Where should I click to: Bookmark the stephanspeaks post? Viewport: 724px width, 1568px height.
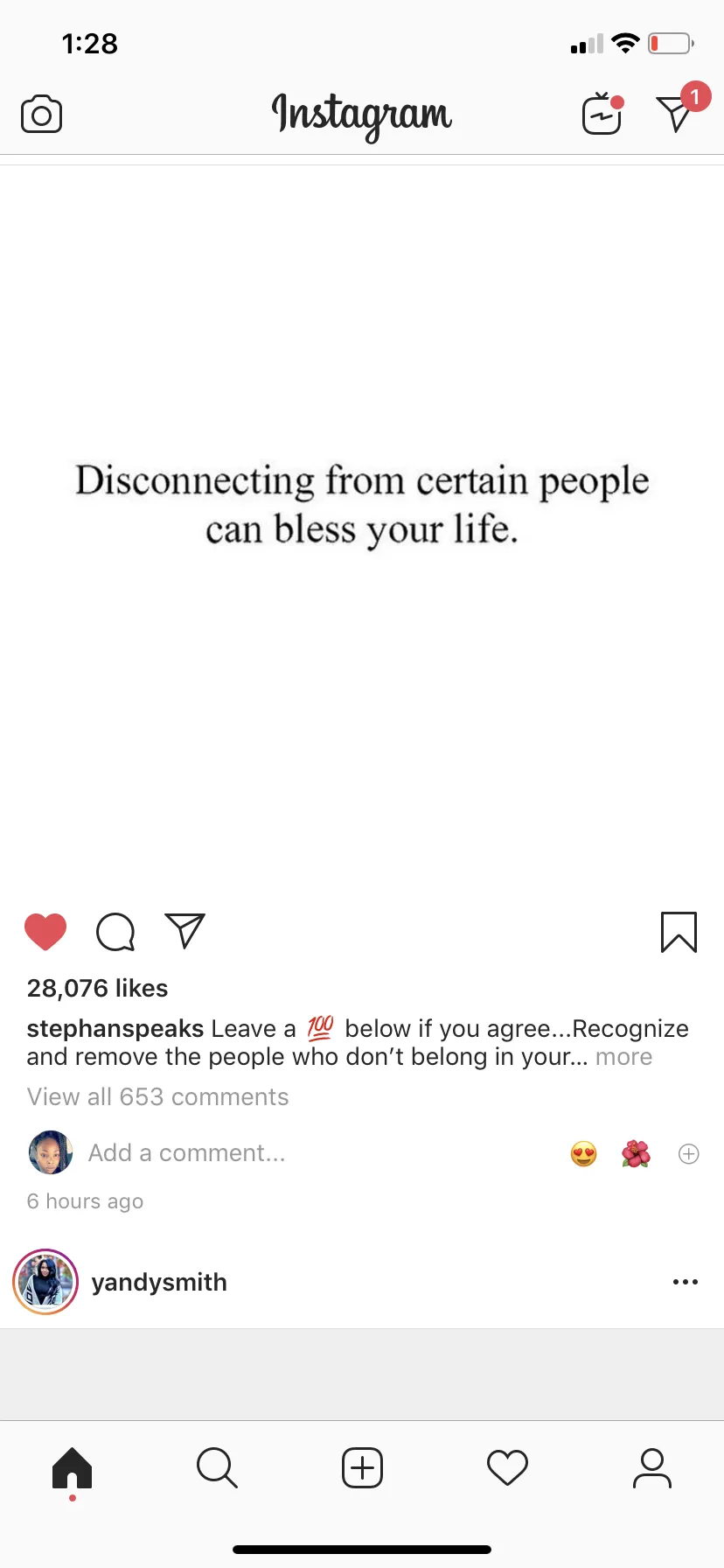pos(679,931)
